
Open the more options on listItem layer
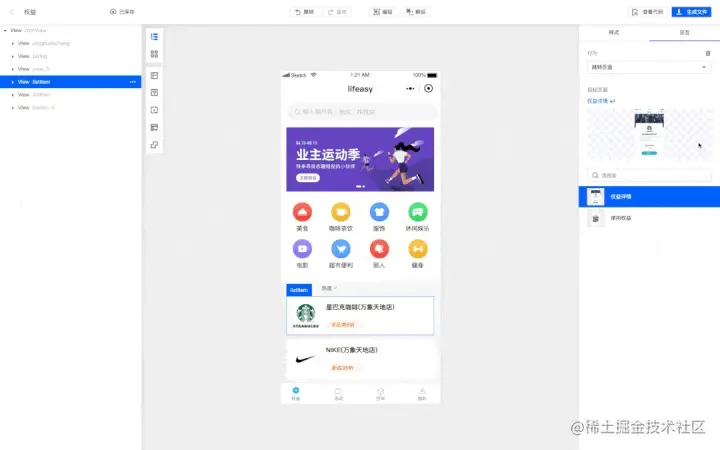pyautogui.click(x=133, y=81)
